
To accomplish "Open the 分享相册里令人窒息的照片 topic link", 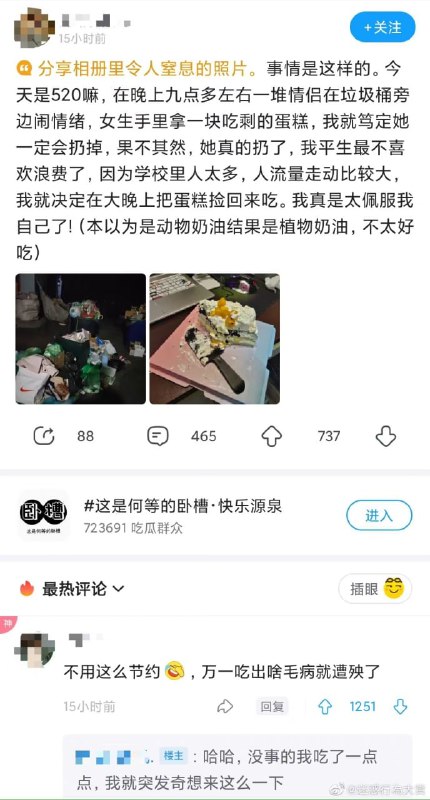I will click(135, 68).
